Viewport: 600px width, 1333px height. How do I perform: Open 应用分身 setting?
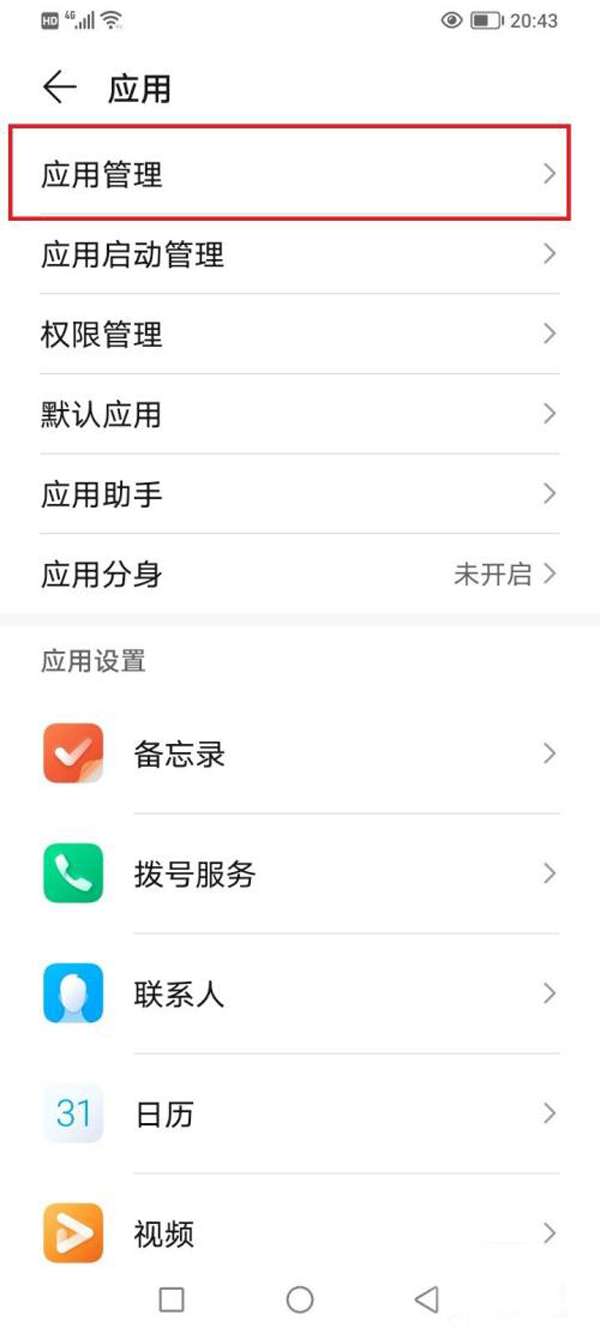coord(300,574)
